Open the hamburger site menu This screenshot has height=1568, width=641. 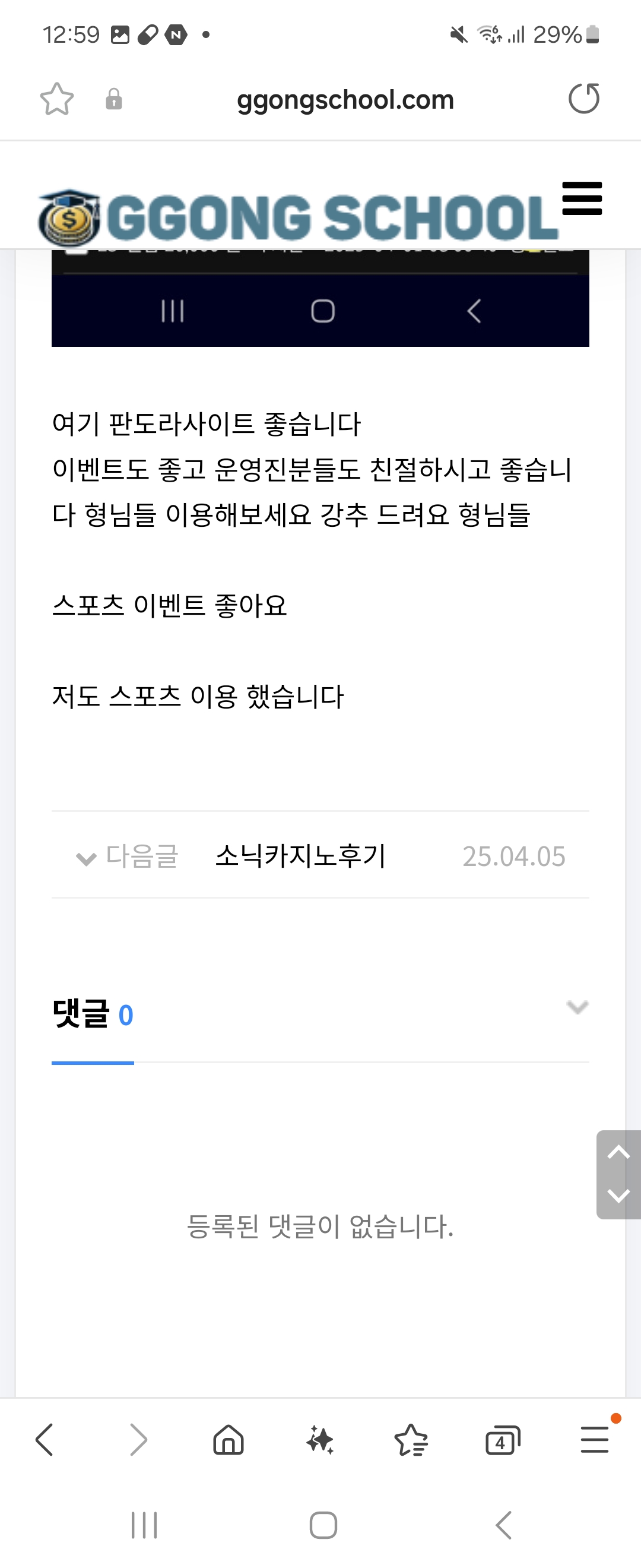582,198
